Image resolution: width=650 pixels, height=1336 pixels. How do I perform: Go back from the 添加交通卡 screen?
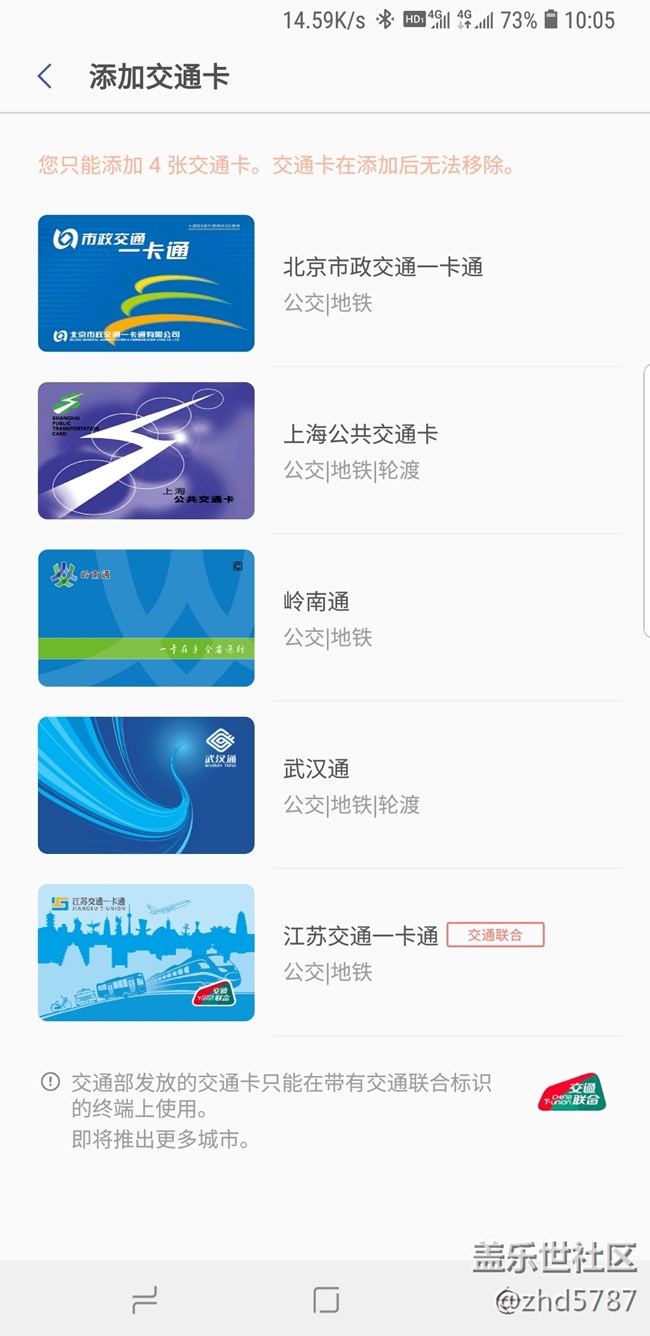pos(45,77)
